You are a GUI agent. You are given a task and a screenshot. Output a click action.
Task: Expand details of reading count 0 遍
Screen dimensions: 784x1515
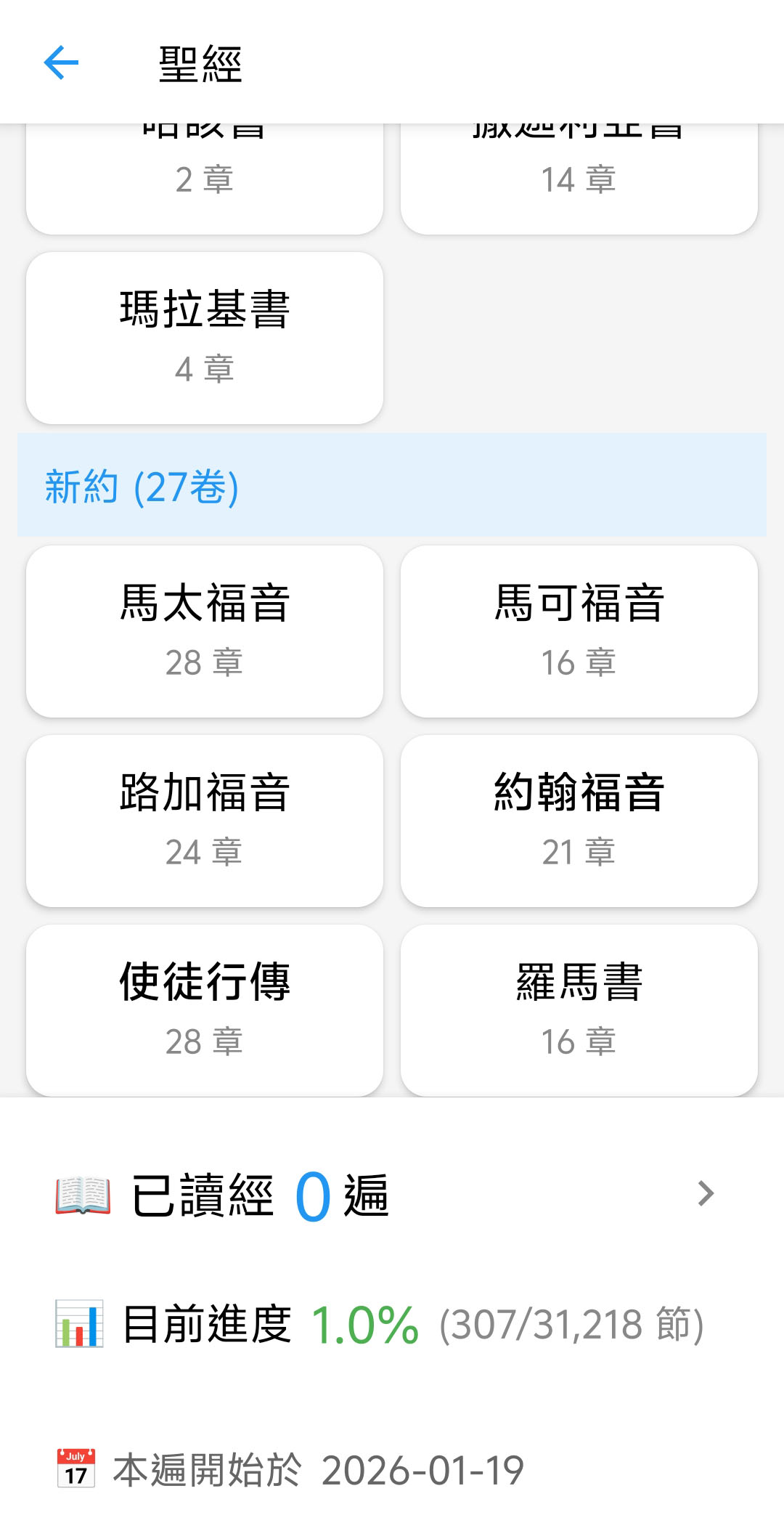(x=312, y=1195)
